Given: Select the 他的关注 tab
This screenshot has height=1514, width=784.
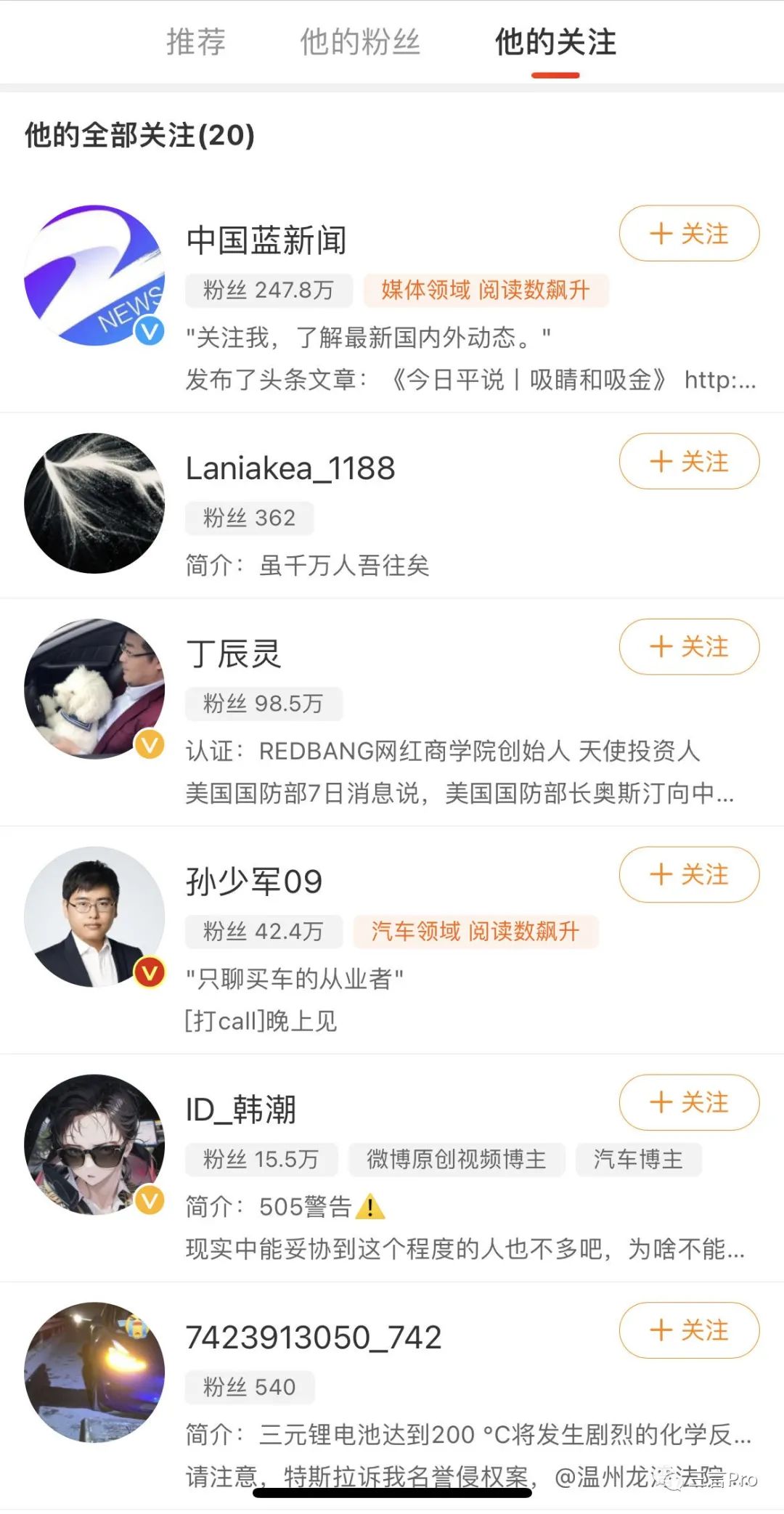Looking at the screenshot, I should coord(555,42).
